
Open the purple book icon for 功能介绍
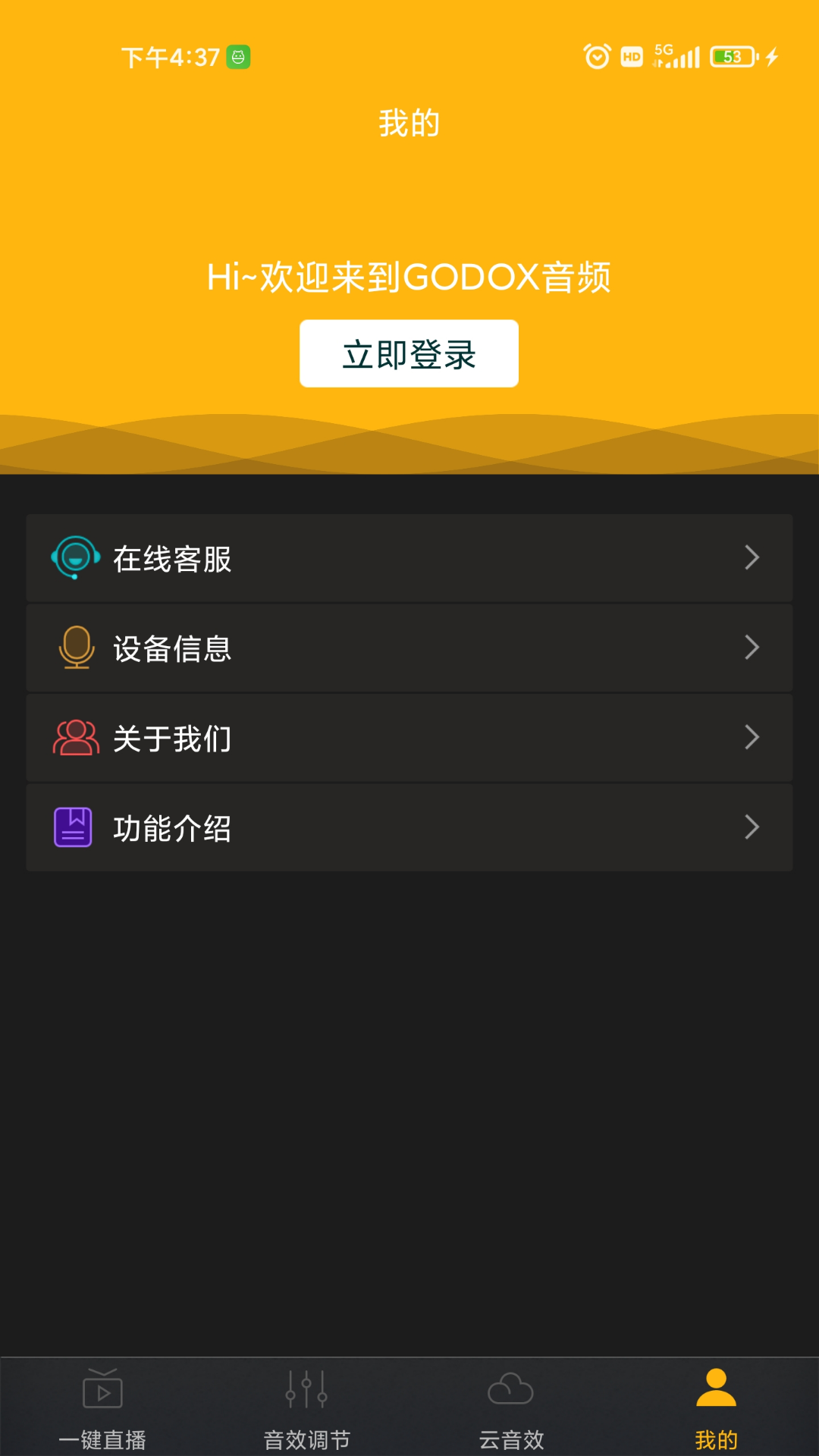72,827
